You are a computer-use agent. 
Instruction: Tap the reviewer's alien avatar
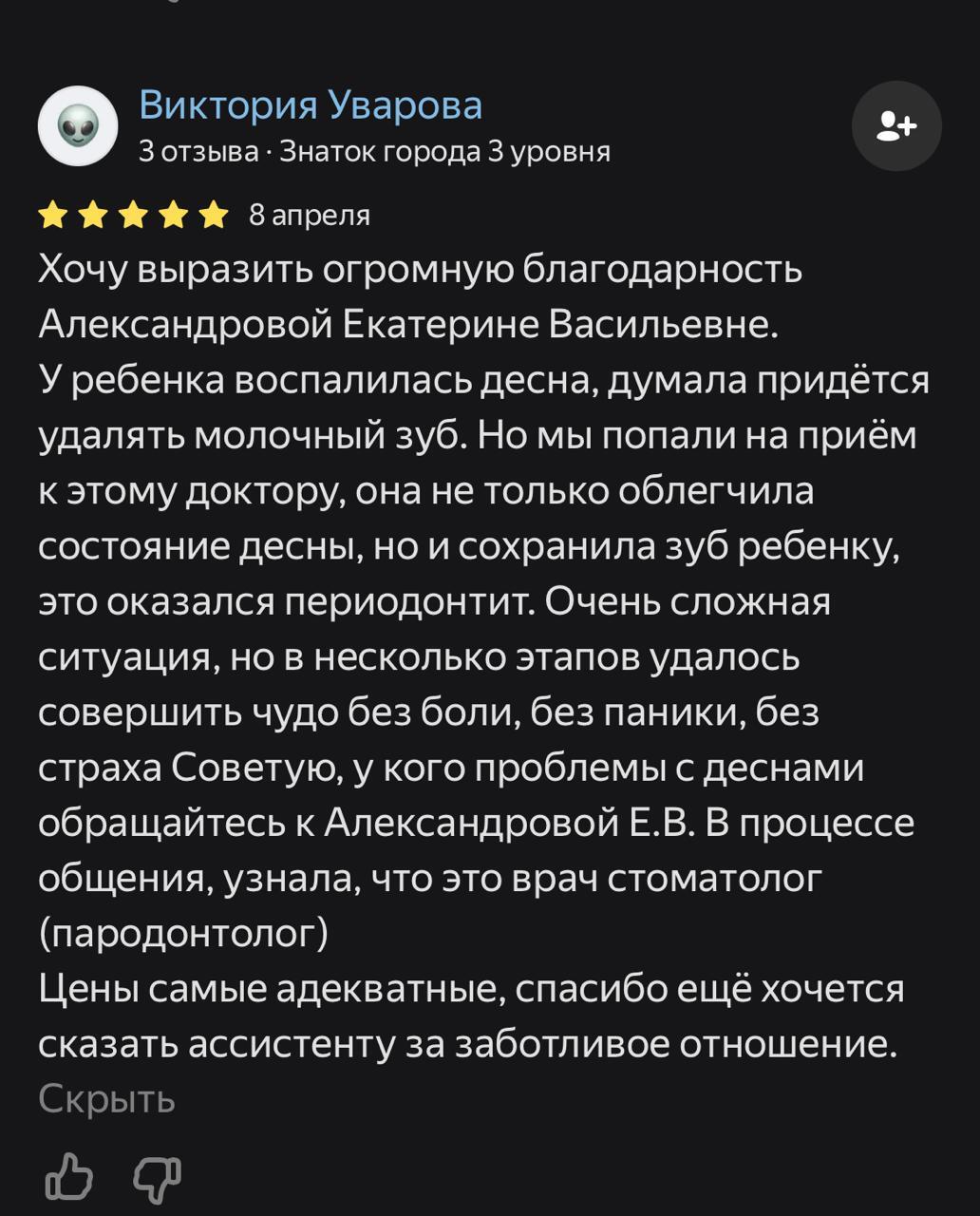point(78,126)
